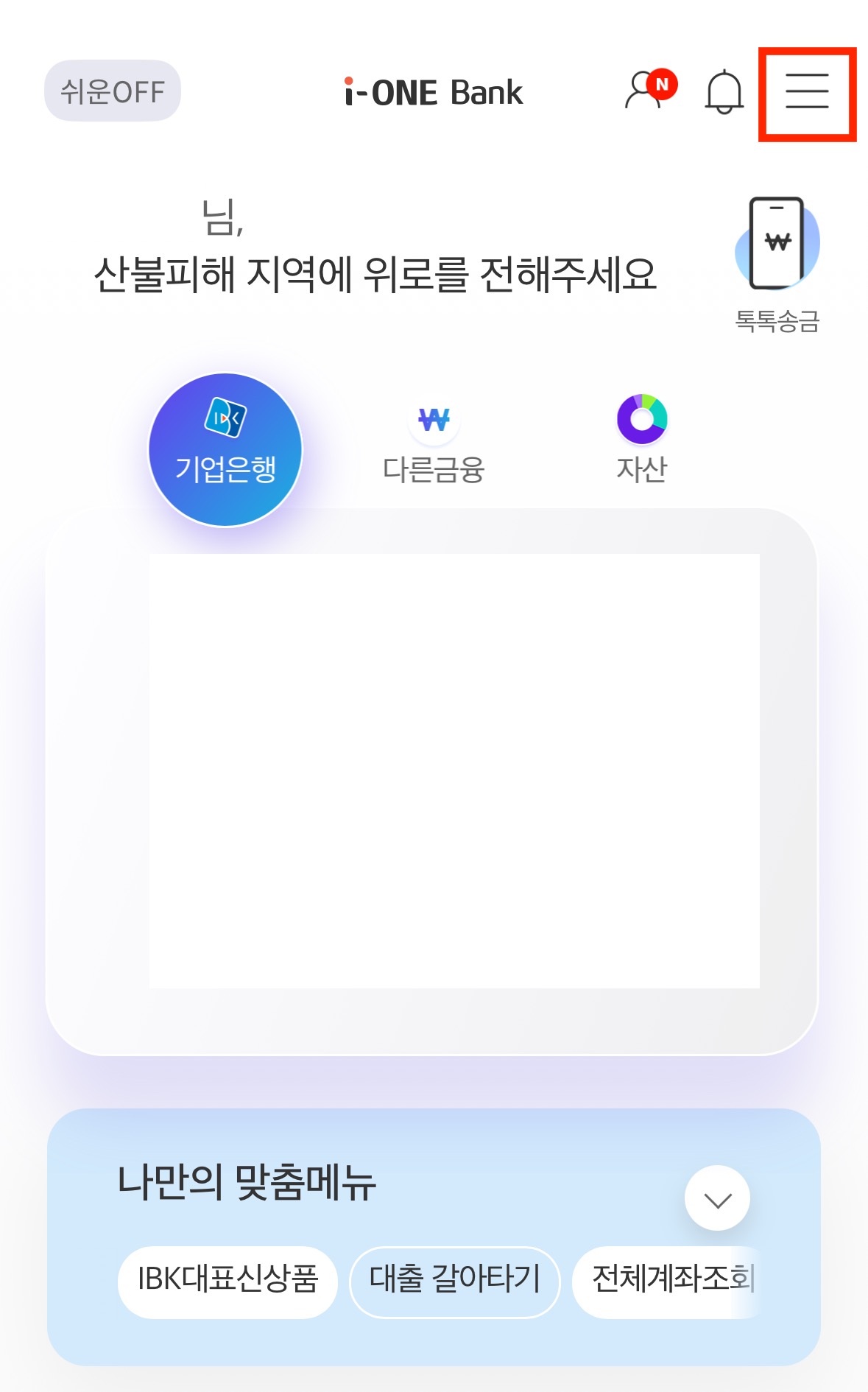Open the 다른금융 section
Screen dimensions: 868x1392
tap(434, 438)
